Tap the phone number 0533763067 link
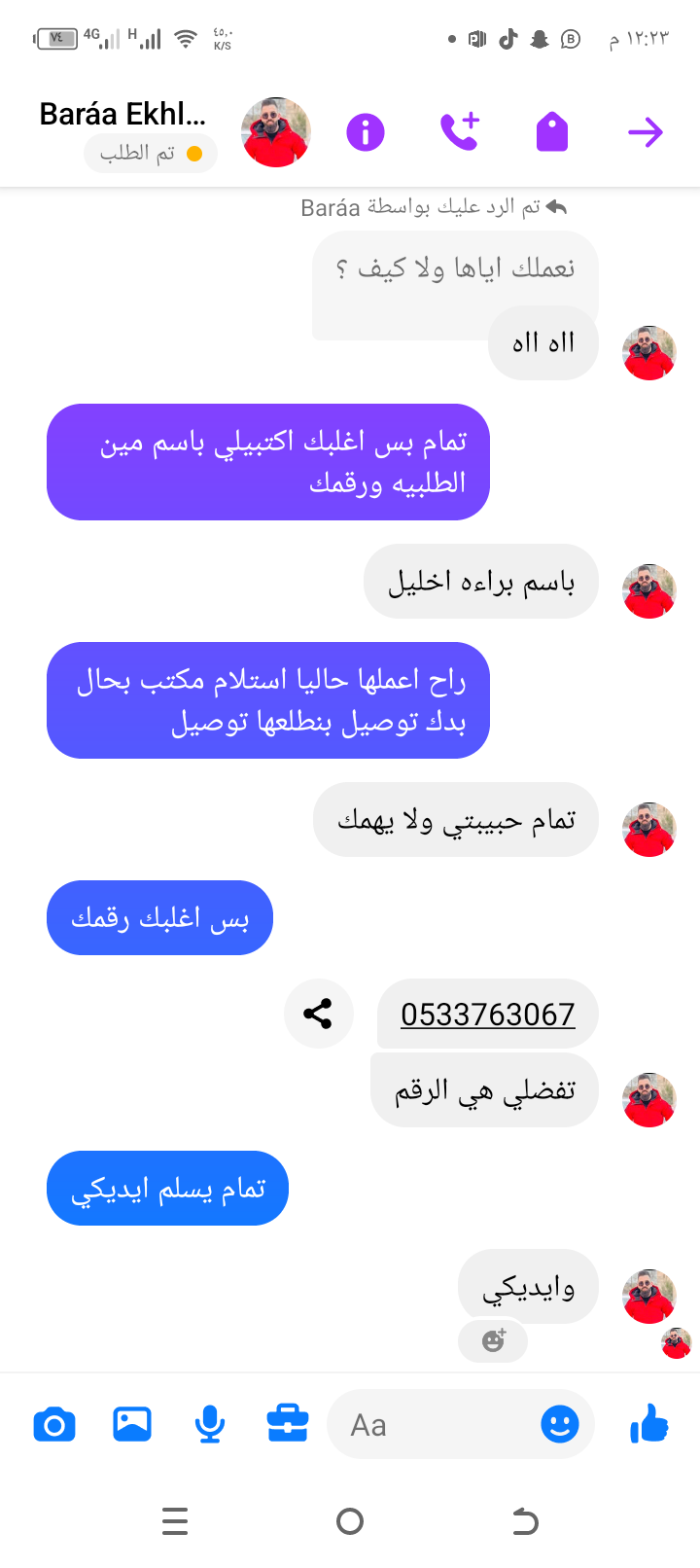 point(487,1015)
